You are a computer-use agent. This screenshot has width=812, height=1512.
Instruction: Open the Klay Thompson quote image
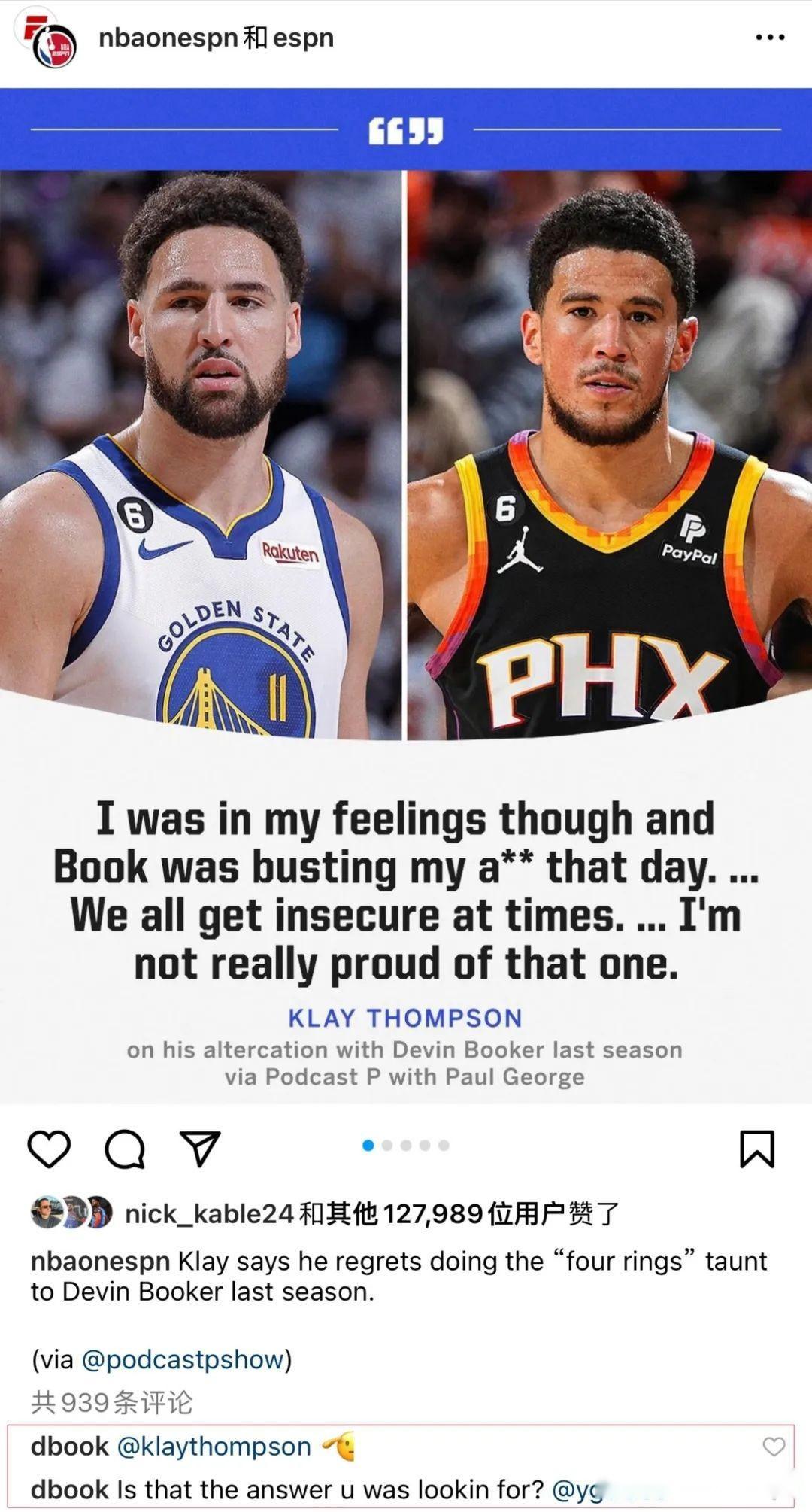[x=406, y=594]
